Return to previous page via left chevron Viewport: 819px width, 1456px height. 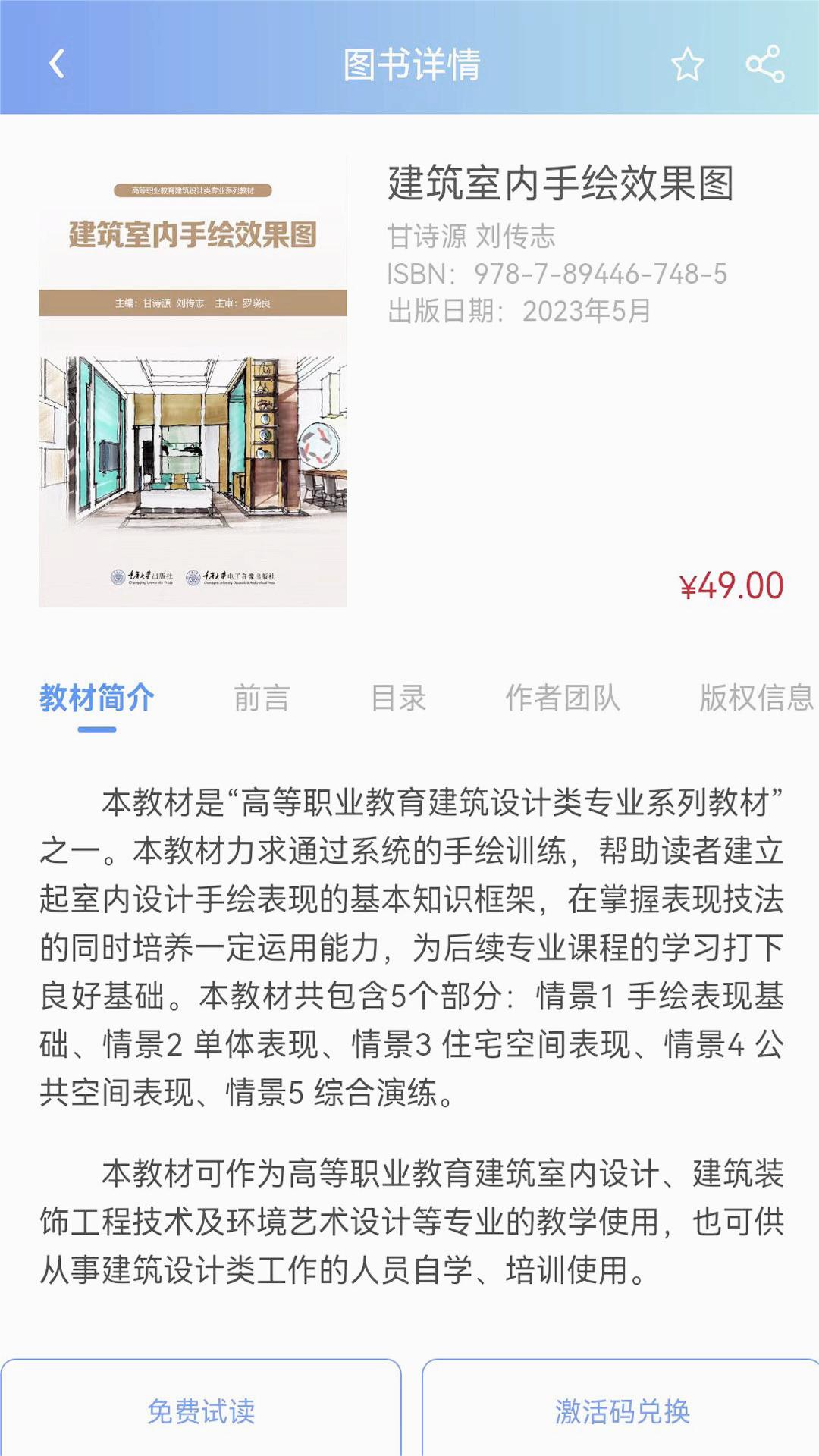[54, 64]
